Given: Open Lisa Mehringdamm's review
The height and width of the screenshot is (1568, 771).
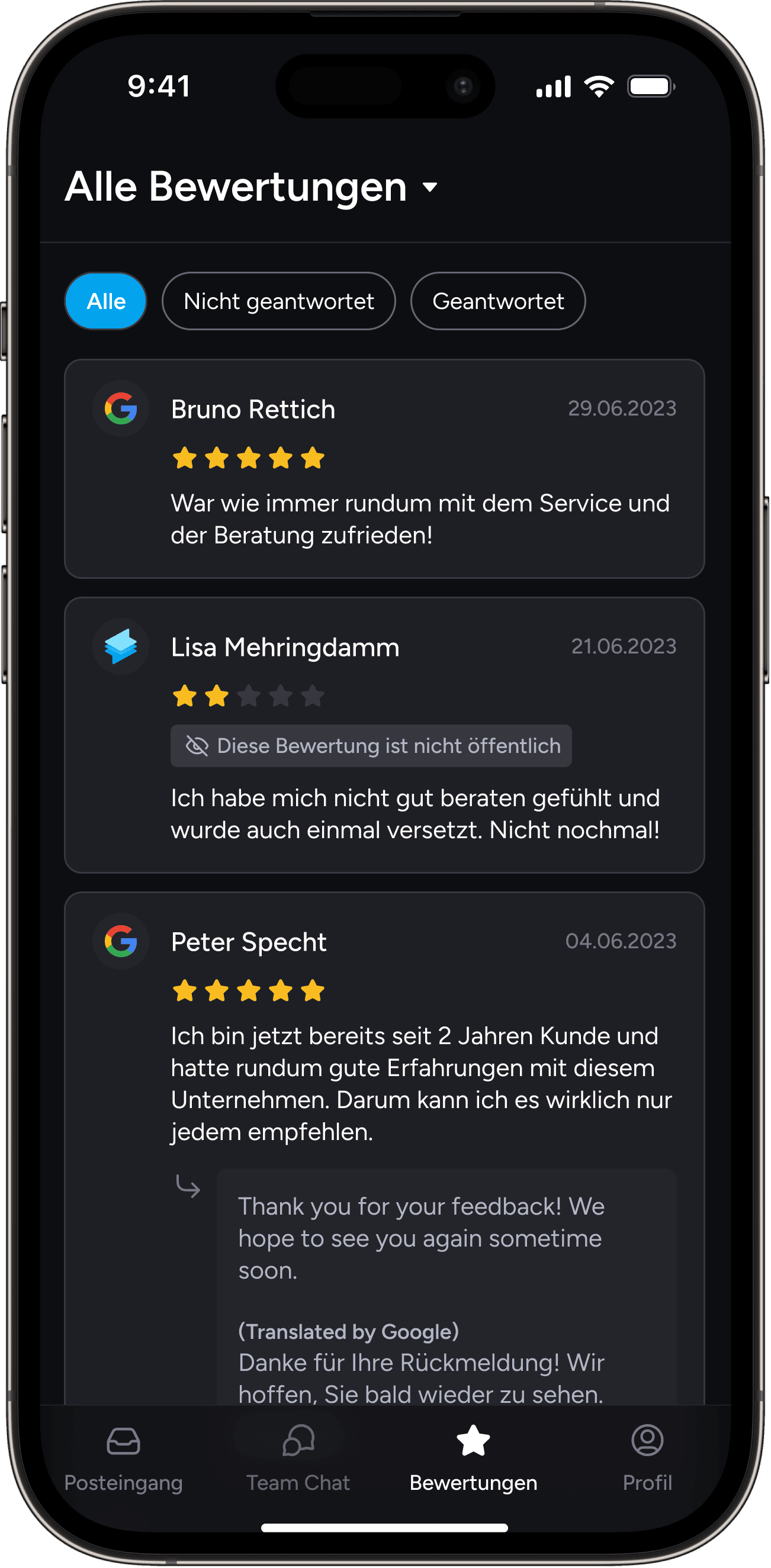Looking at the screenshot, I should (384, 735).
